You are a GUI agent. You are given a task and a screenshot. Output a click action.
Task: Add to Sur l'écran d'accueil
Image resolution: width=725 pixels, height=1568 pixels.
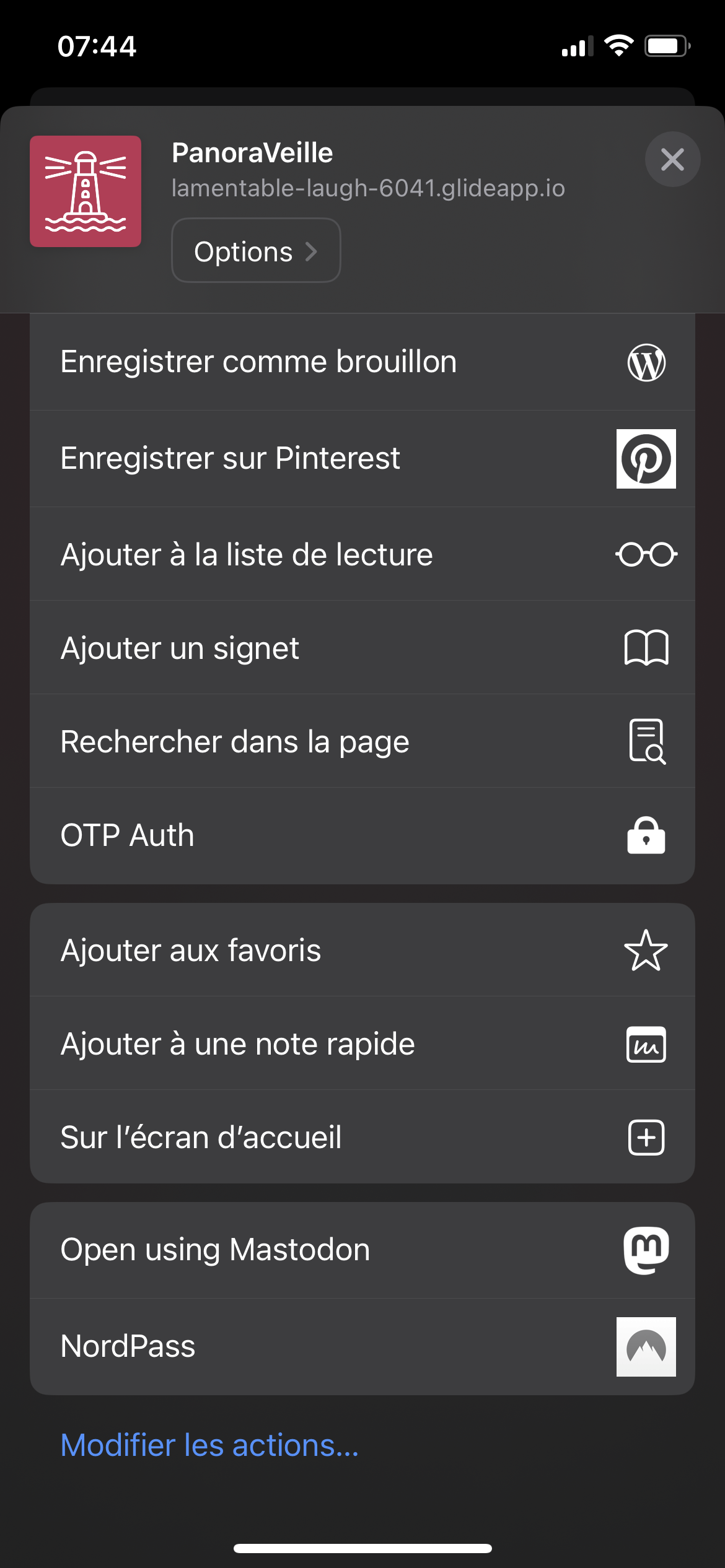(x=362, y=1137)
